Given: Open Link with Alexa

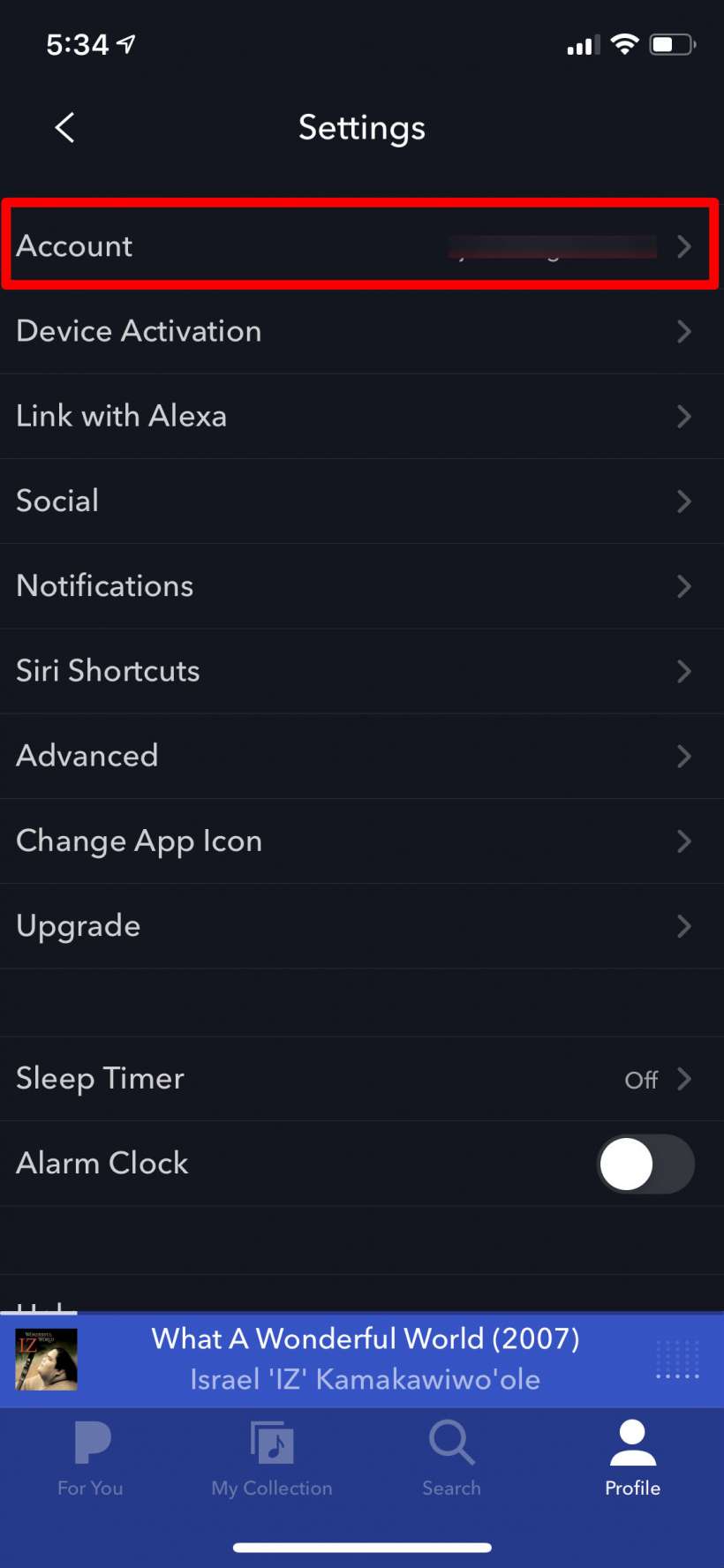Looking at the screenshot, I should [x=360, y=416].
